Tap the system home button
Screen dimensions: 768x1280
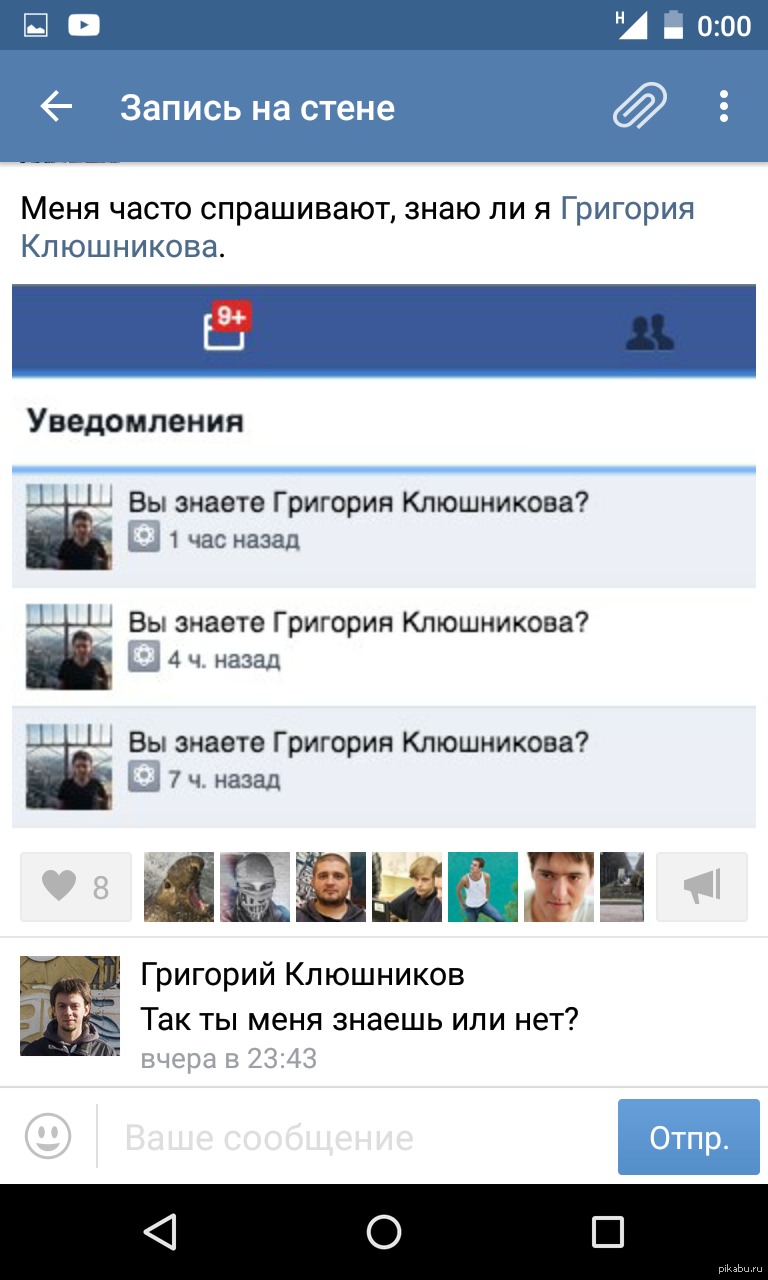point(384,1232)
